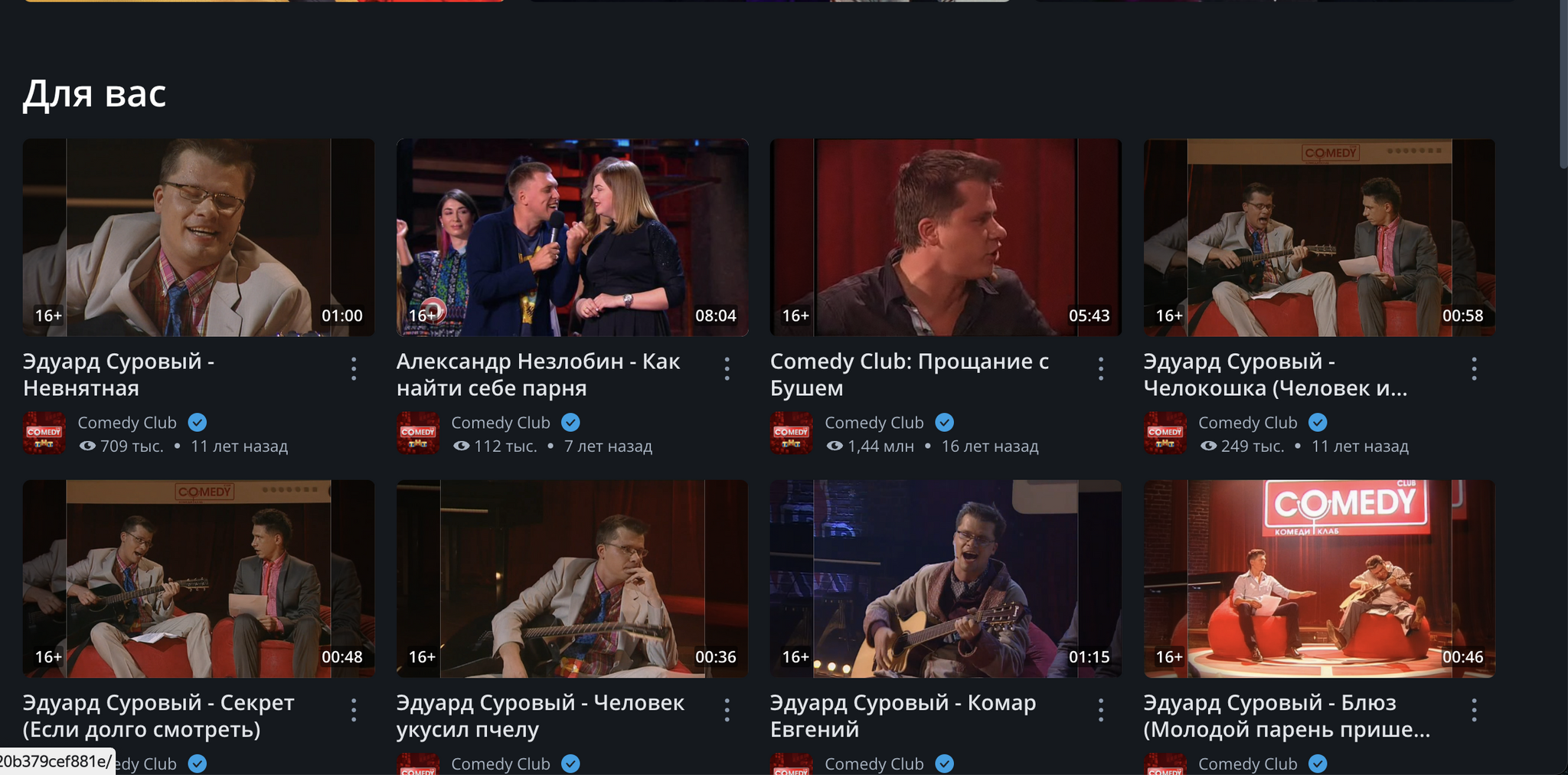Screen dimensions: 1568x775
Task: Watch Эдуард Суровый - Челокошка video
Action: 1319,237
